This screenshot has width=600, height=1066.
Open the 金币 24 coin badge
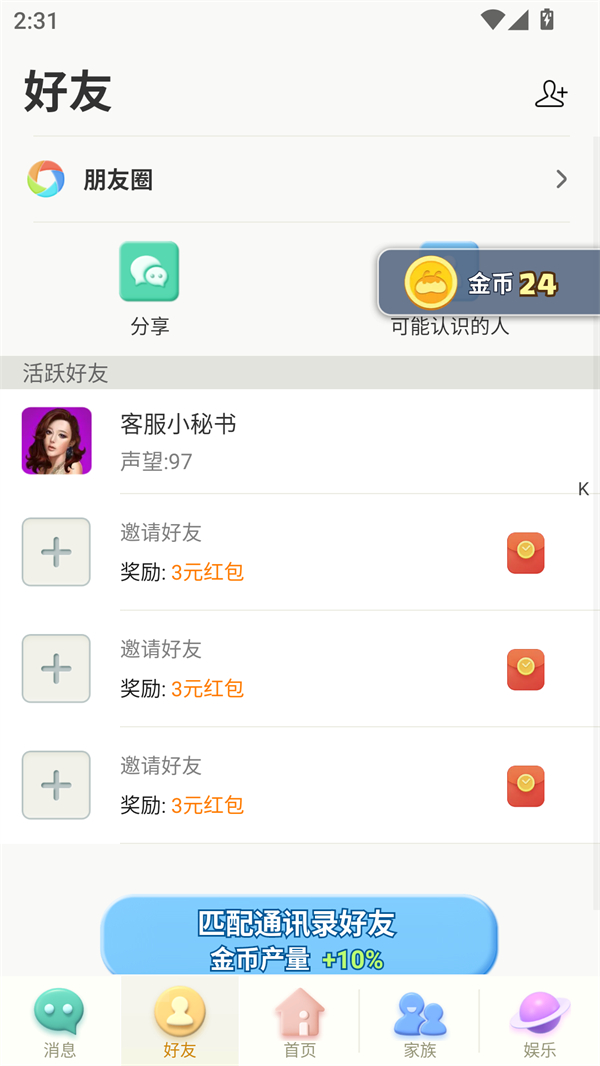(x=490, y=283)
